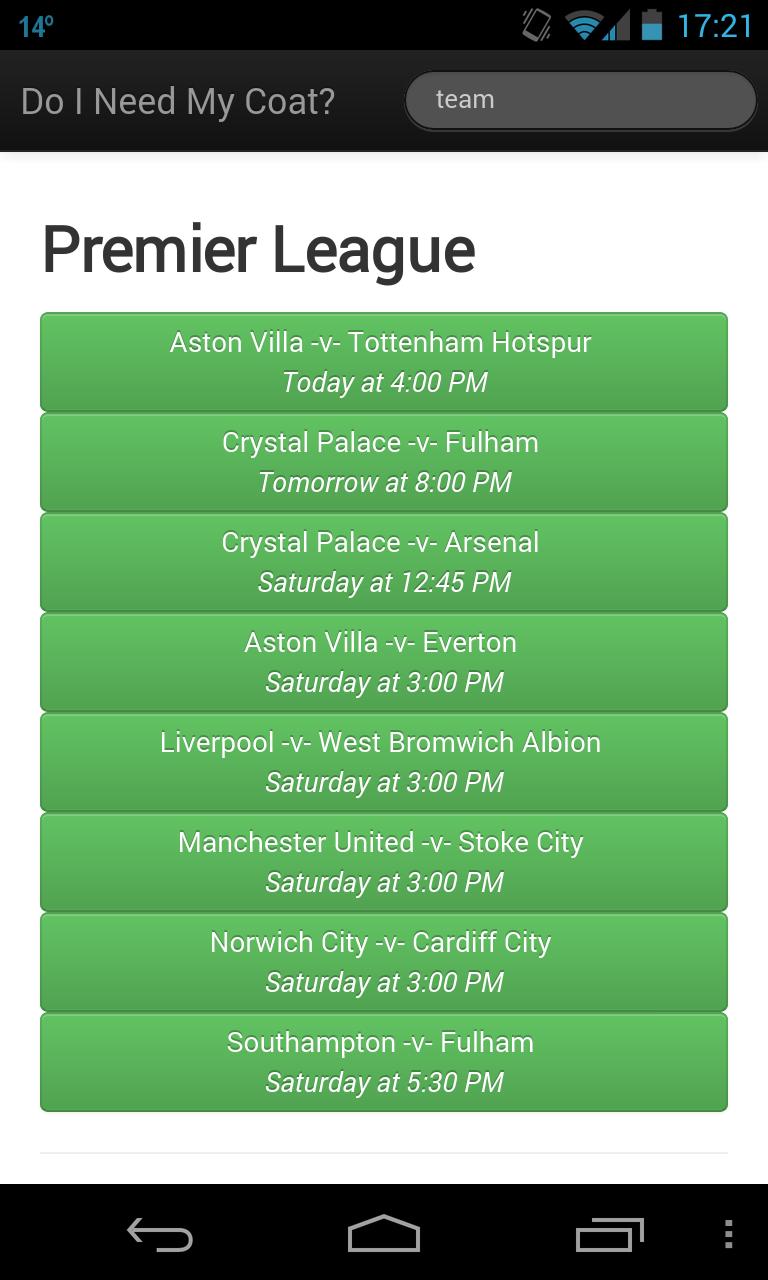Select Crystal Palace -v- Fulham fixture
The width and height of the screenshot is (768, 1280).
(x=384, y=462)
